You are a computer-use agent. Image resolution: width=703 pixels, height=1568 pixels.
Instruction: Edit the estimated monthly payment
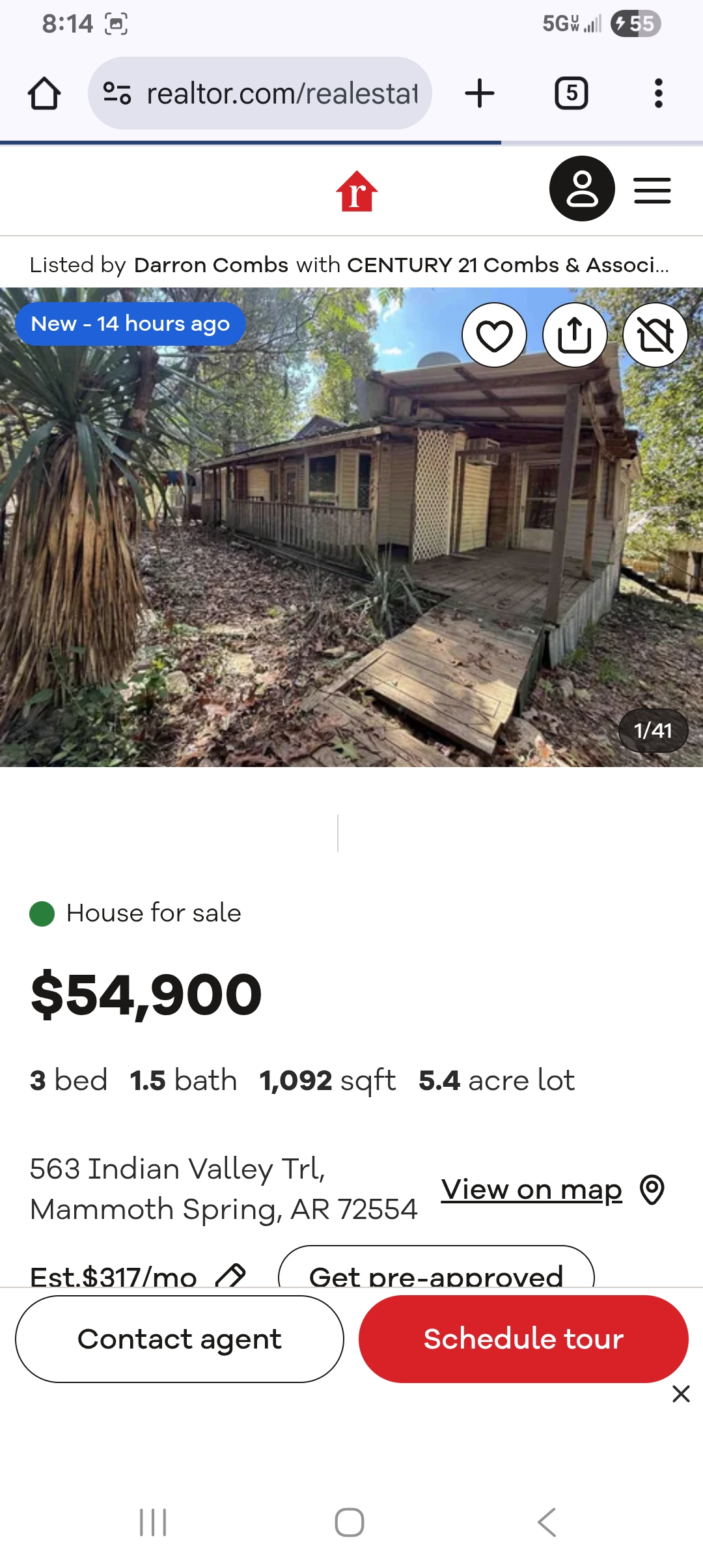pyautogui.click(x=231, y=1275)
